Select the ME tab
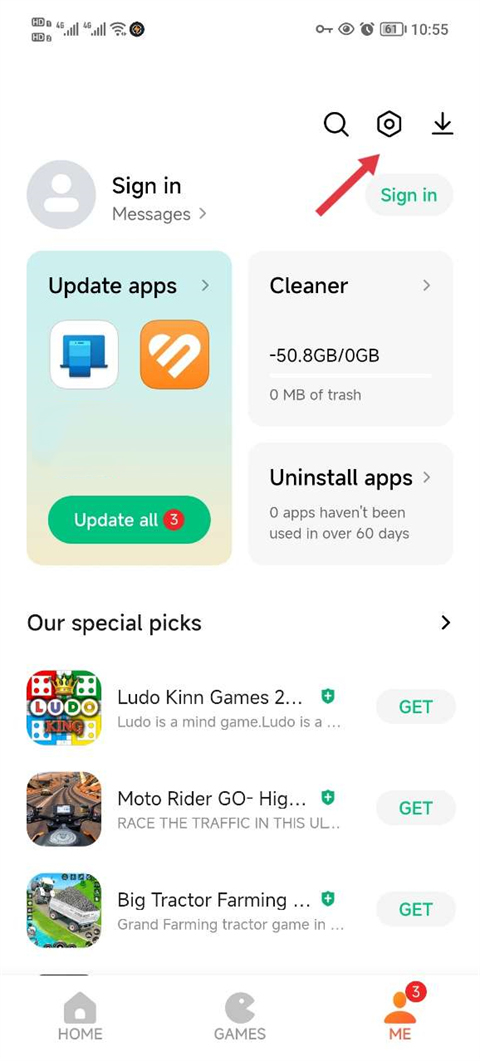The width and height of the screenshot is (480, 1061). [x=400, y=1014]
